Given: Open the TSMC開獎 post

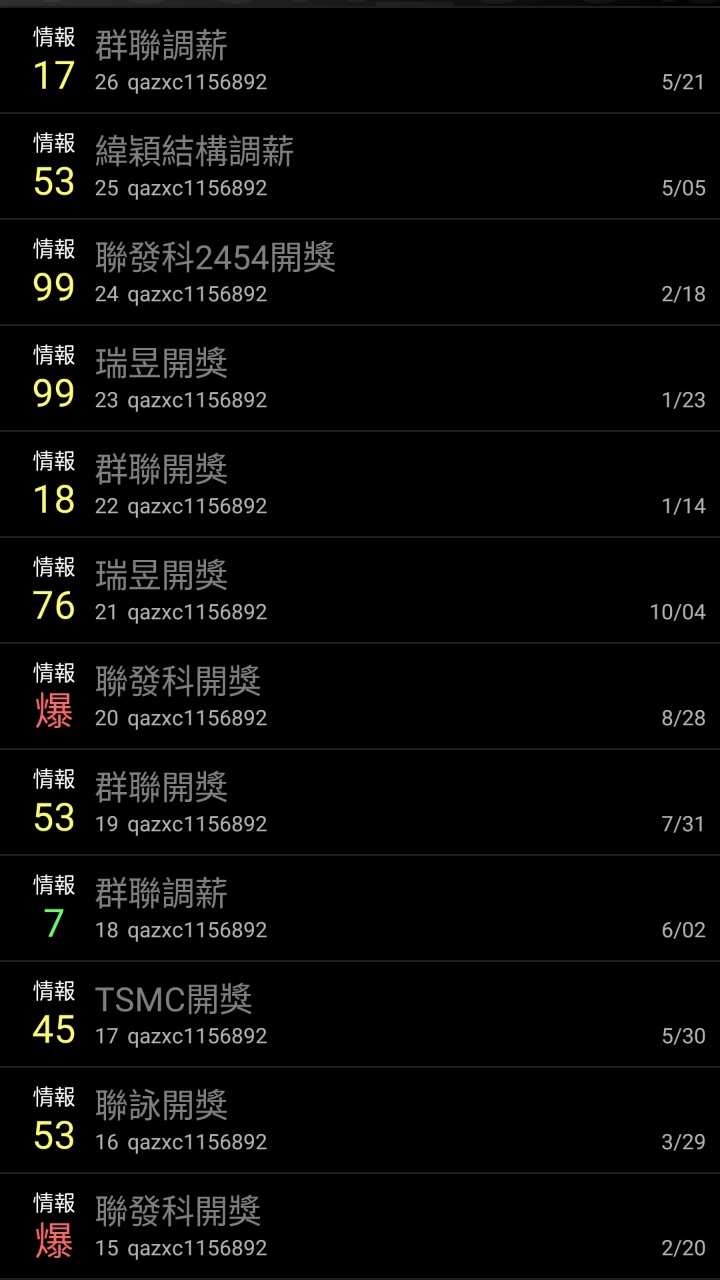Looking at the screenshot, I should (360, 1015).
